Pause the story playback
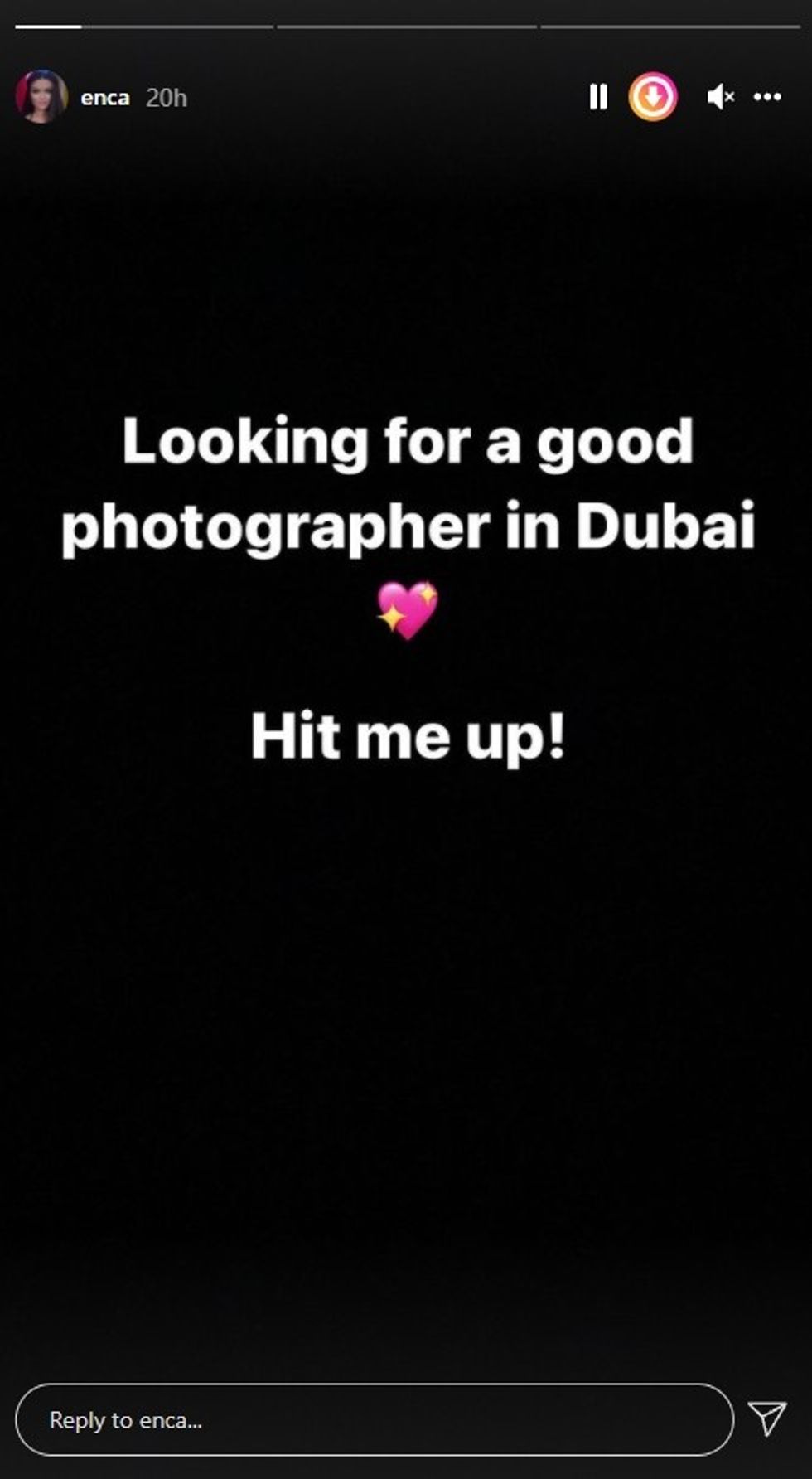The image size is (812, 1479). 597,97
